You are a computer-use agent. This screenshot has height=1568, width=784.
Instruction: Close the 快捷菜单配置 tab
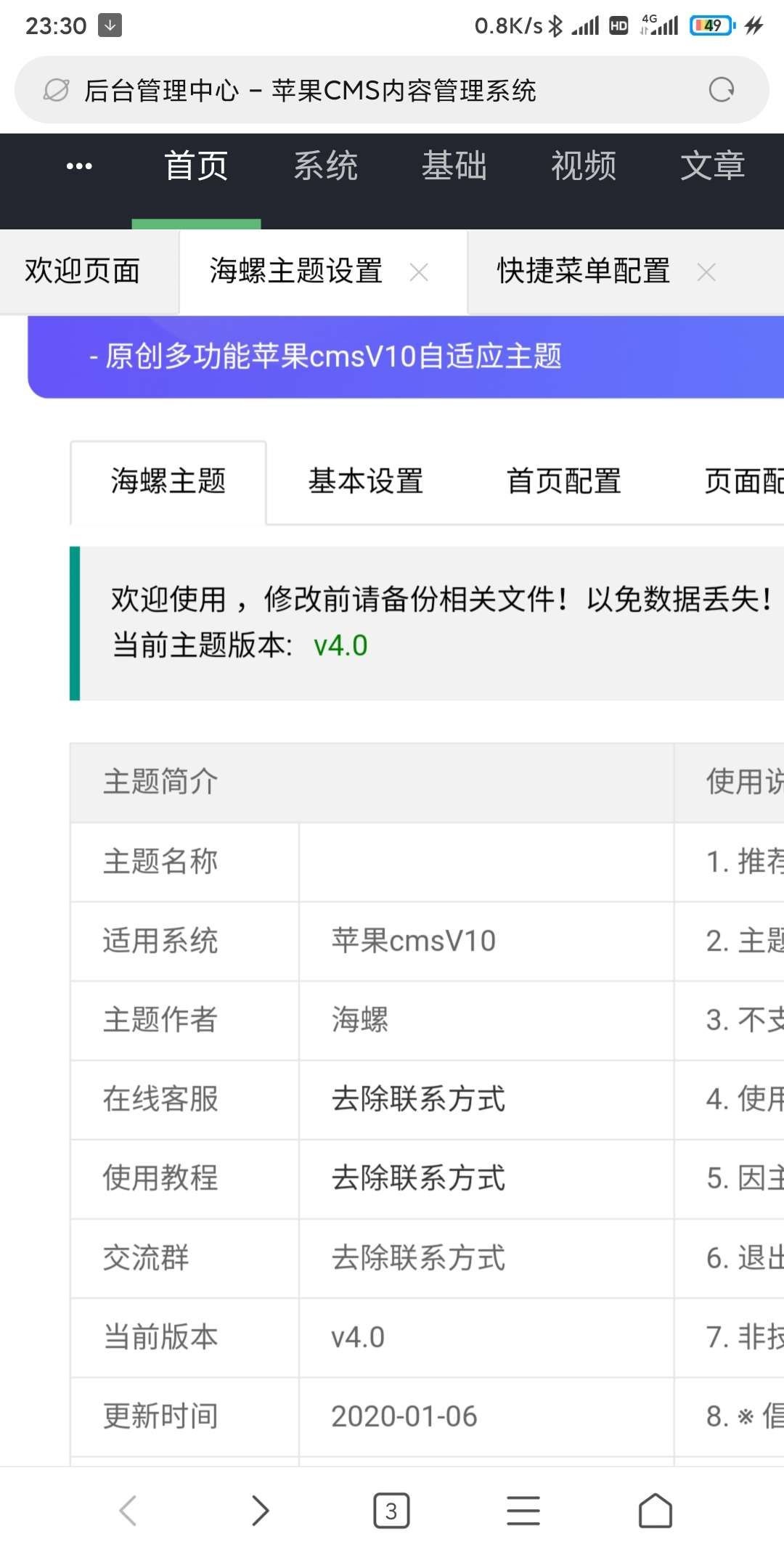[x=706, y=273]
